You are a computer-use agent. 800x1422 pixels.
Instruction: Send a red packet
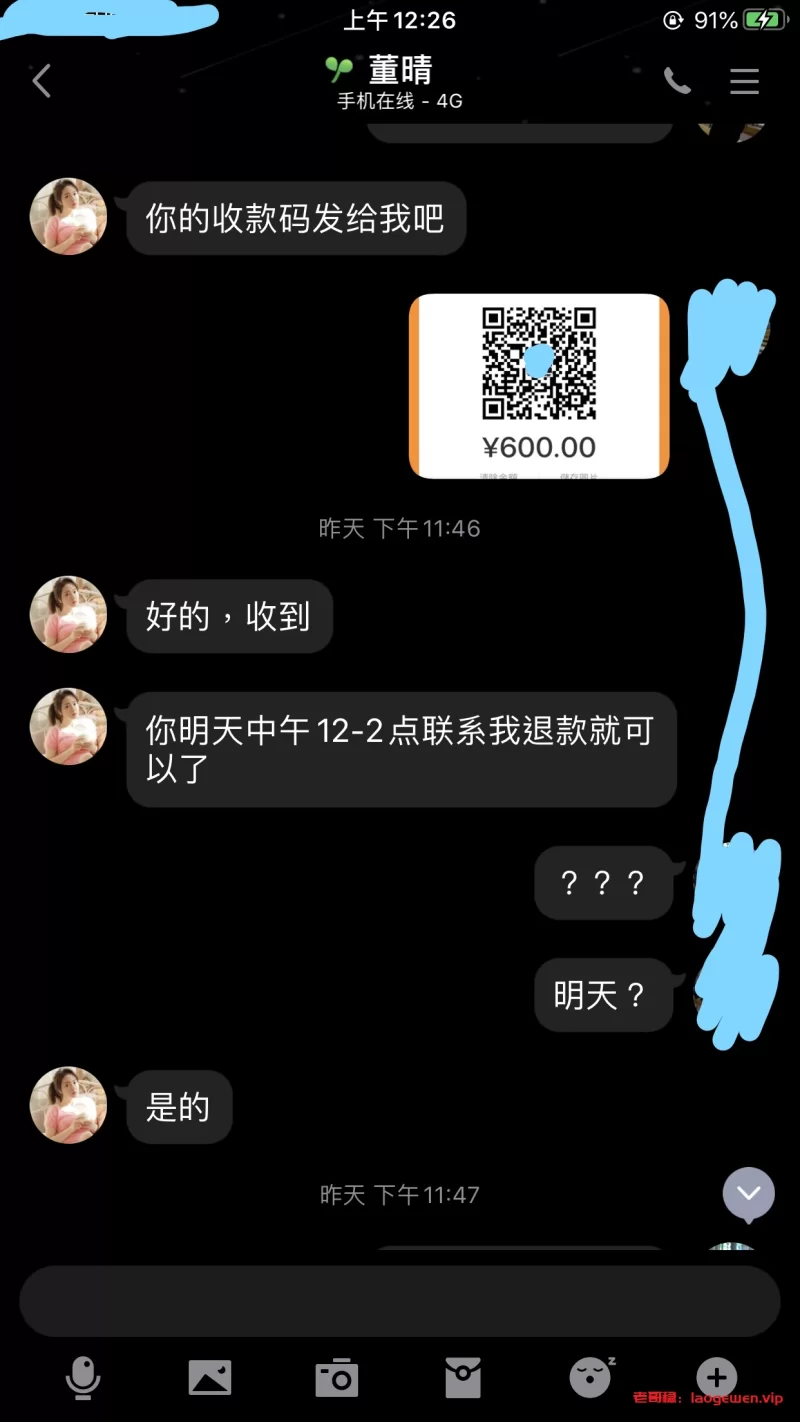pos(463,1377)
